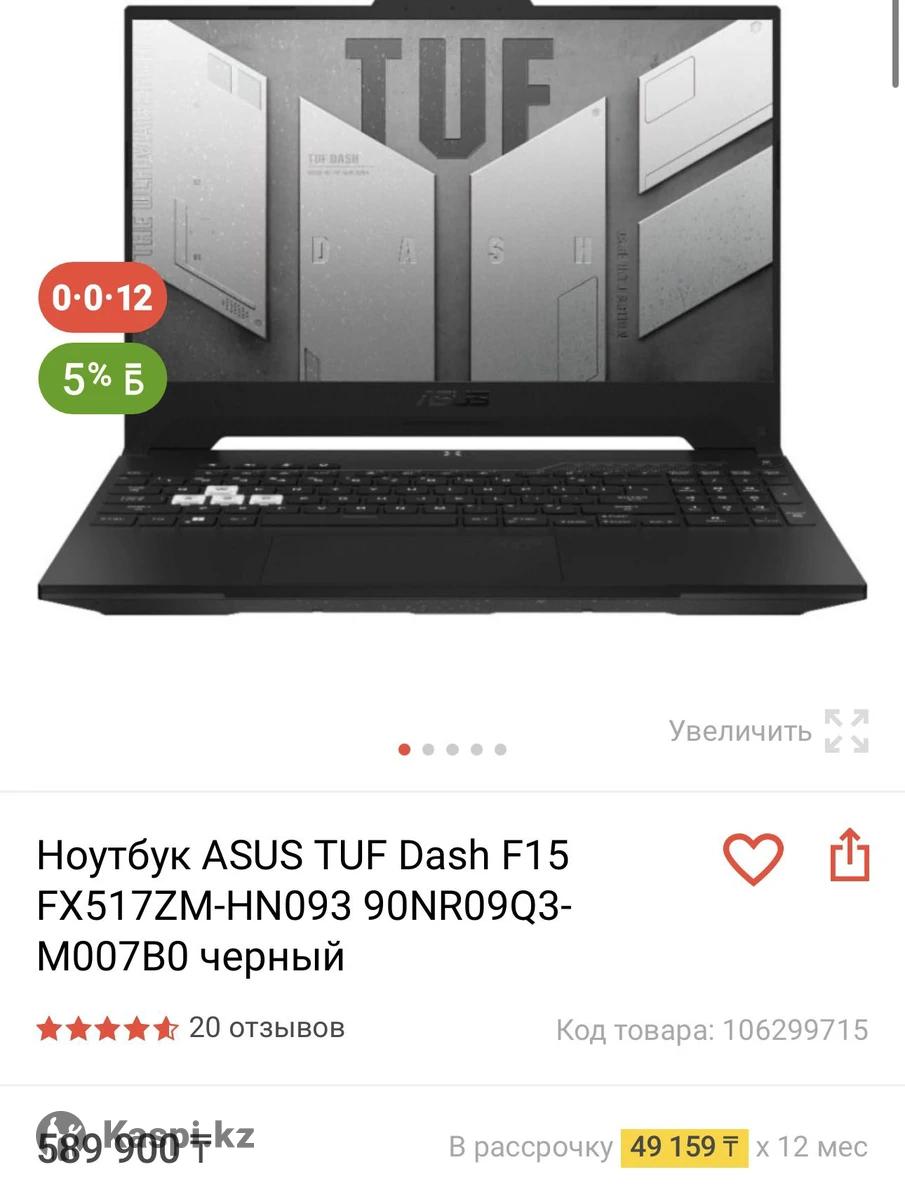Open the 20 отзывов reviews
The width and height of the screenshot is (905, 1200).
pyautogui.click(x=266, y=1027)
